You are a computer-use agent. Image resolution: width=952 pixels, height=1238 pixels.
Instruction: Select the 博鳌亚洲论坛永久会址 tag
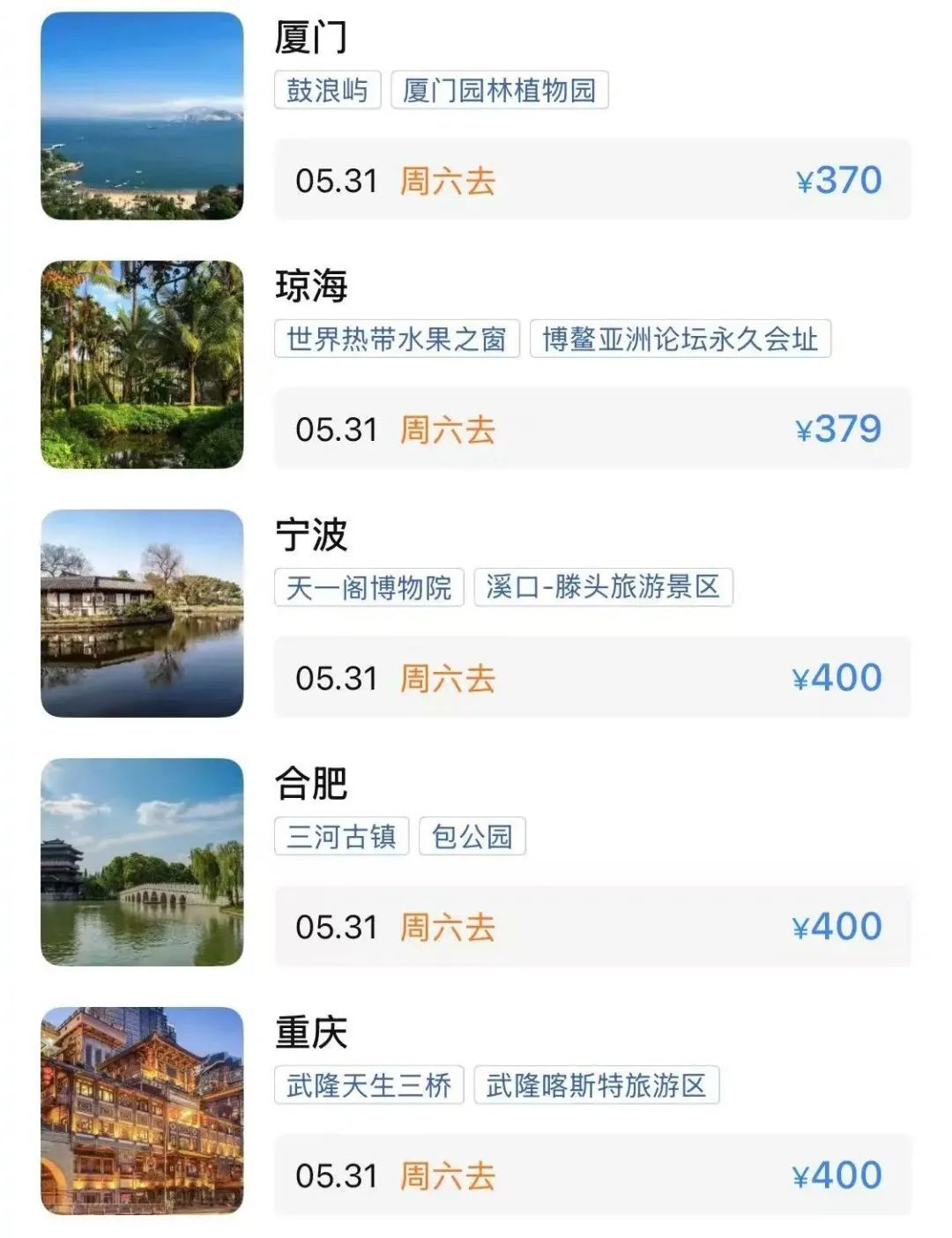click(x=680, y=339)
